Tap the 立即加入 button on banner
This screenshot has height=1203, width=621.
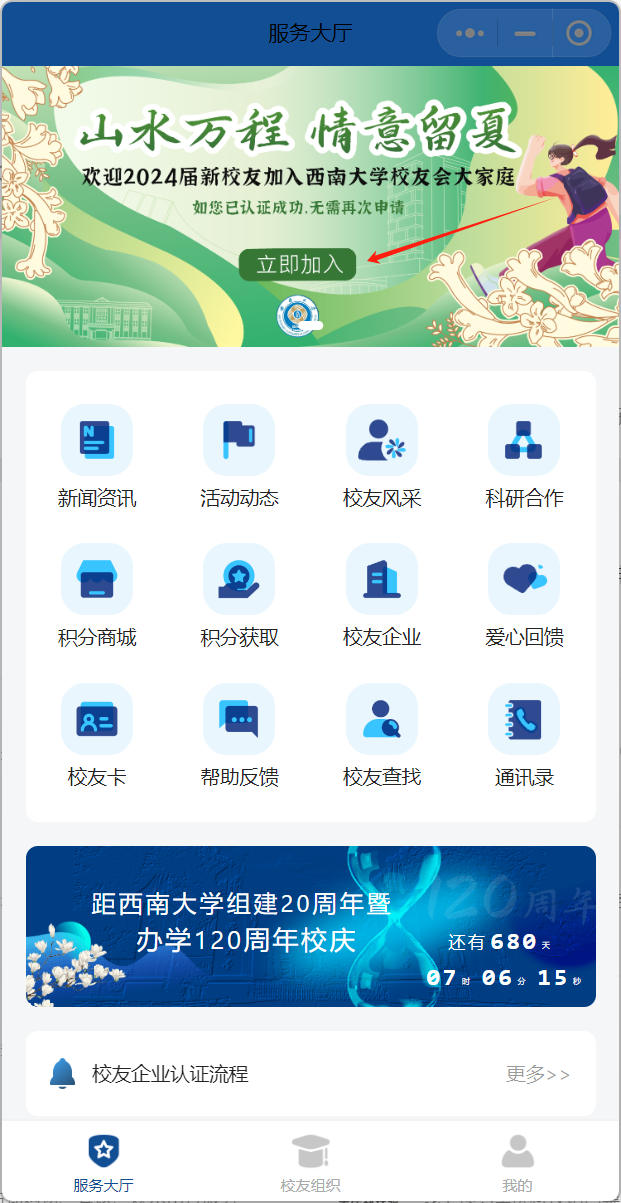[x=298, y=264]
